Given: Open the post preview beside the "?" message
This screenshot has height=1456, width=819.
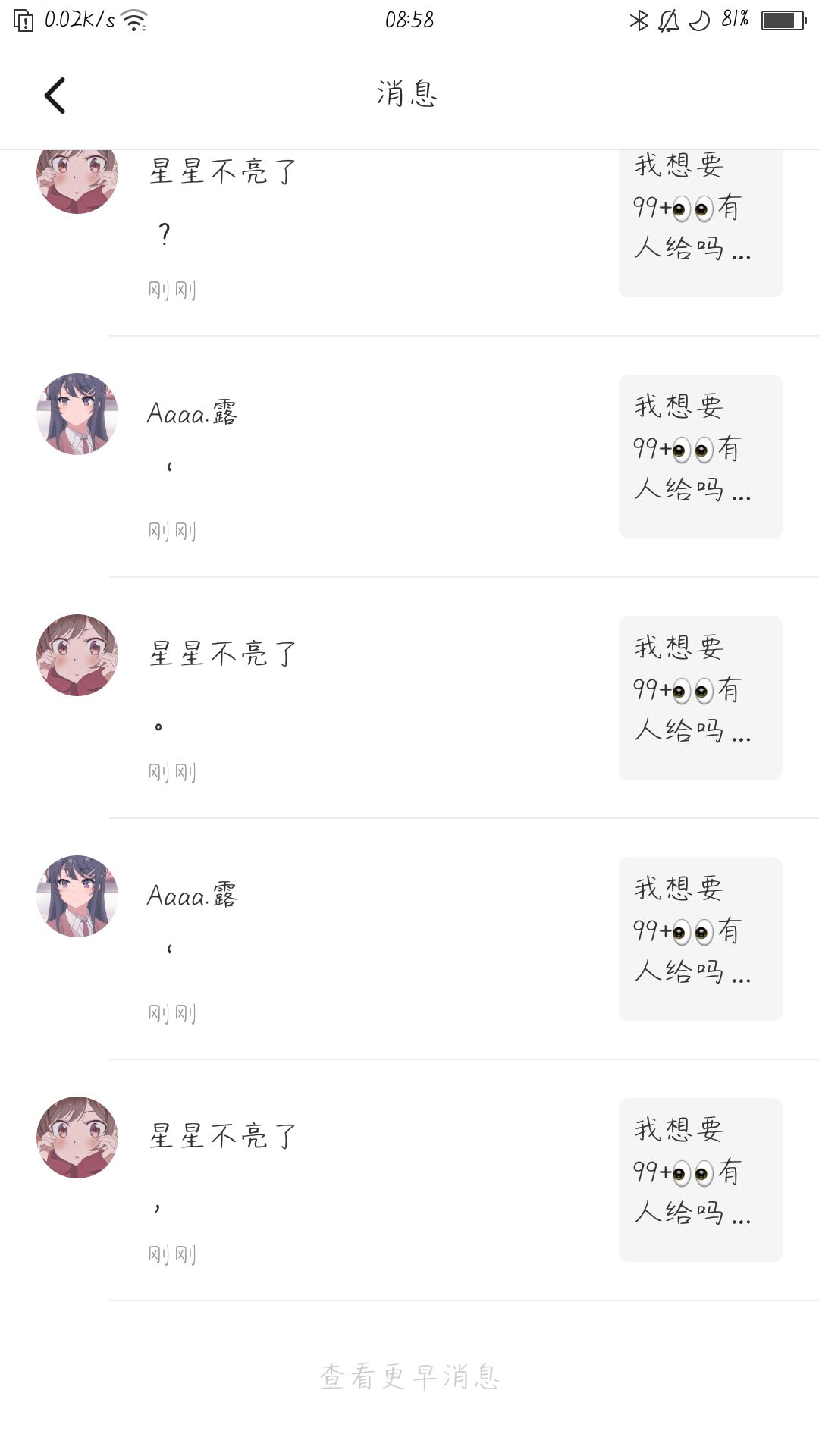Looking at the screenshot, I should pos(700,221).
